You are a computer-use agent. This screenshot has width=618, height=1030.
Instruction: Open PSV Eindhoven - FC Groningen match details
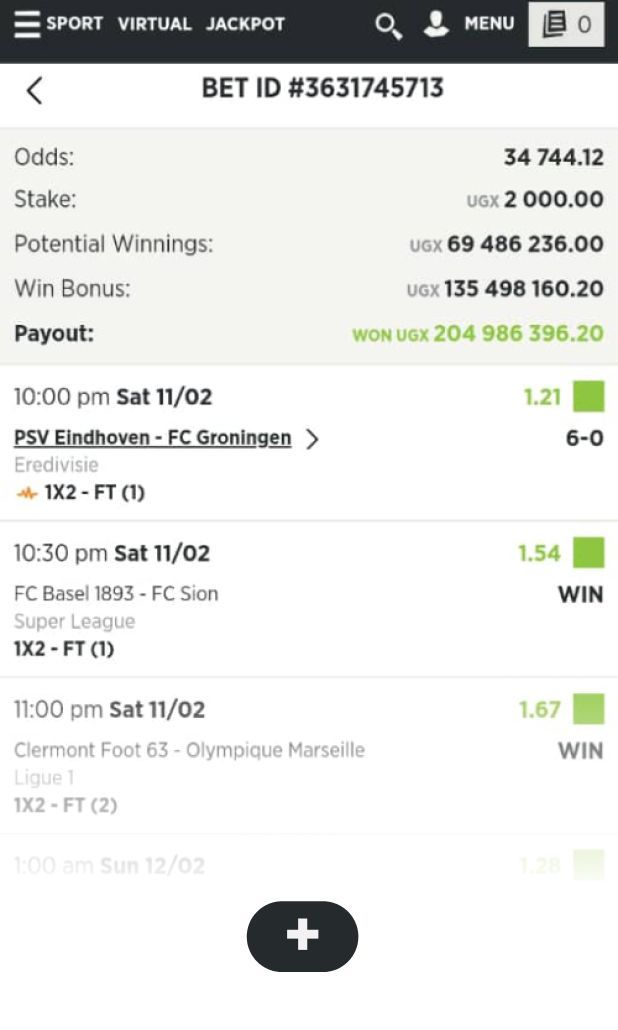[x=153, y=438]
